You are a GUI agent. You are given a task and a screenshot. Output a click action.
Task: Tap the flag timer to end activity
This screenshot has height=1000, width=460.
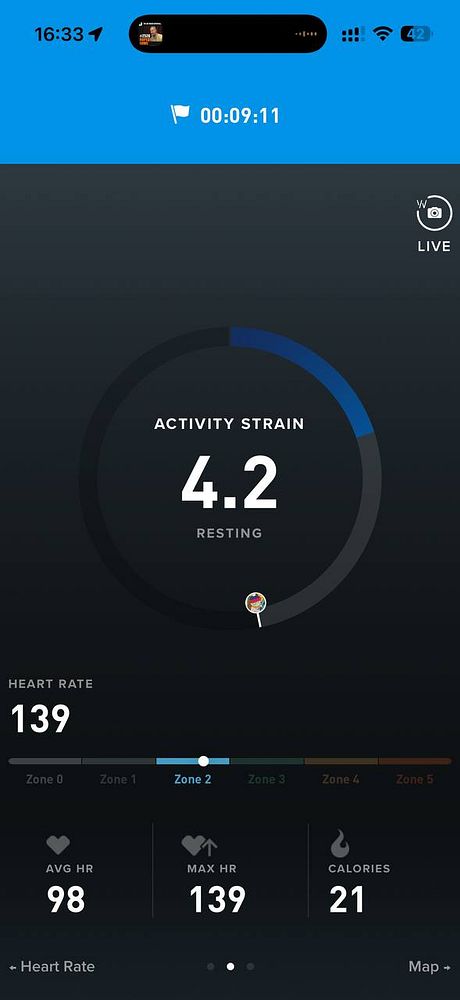(225, 115)
